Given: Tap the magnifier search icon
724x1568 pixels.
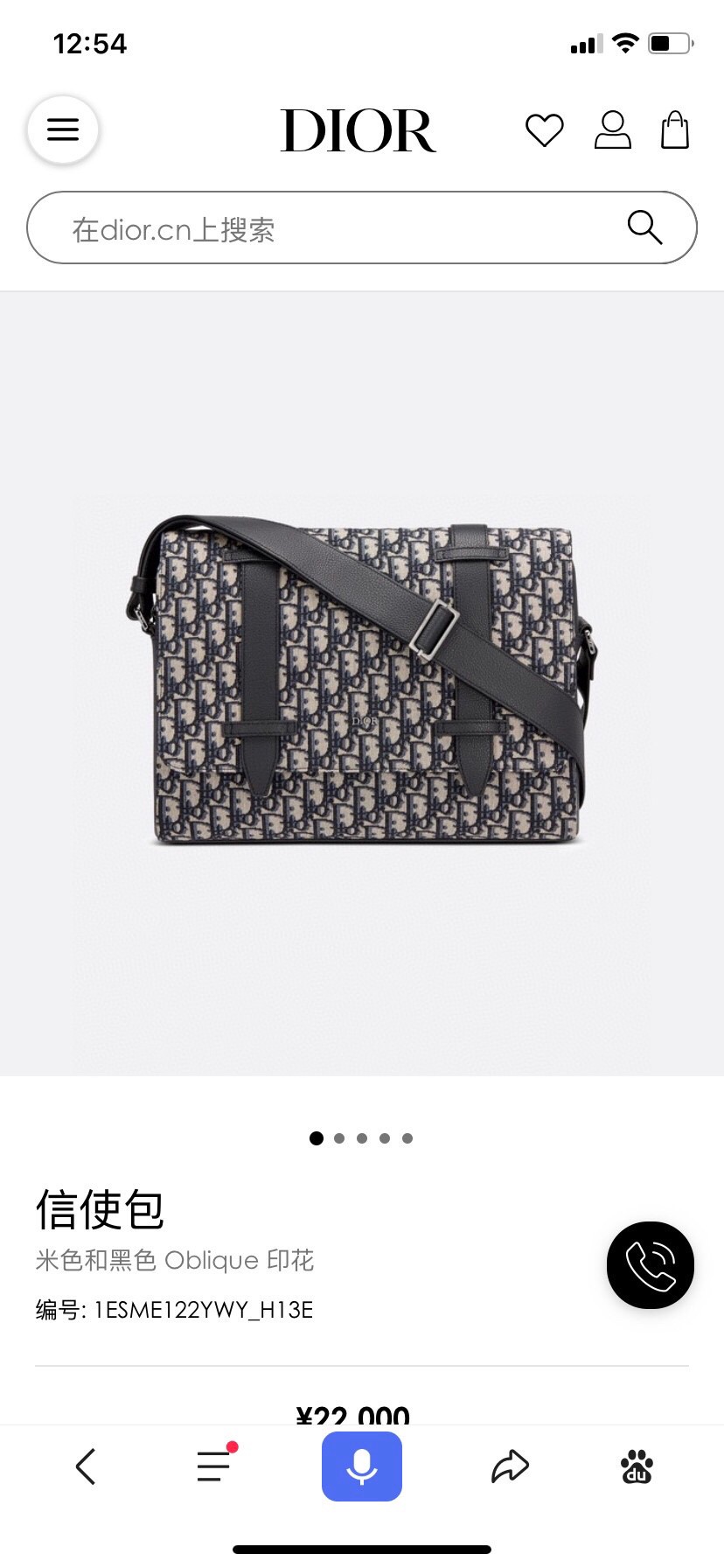Looking at the screenshot, I should coord(644,227).
